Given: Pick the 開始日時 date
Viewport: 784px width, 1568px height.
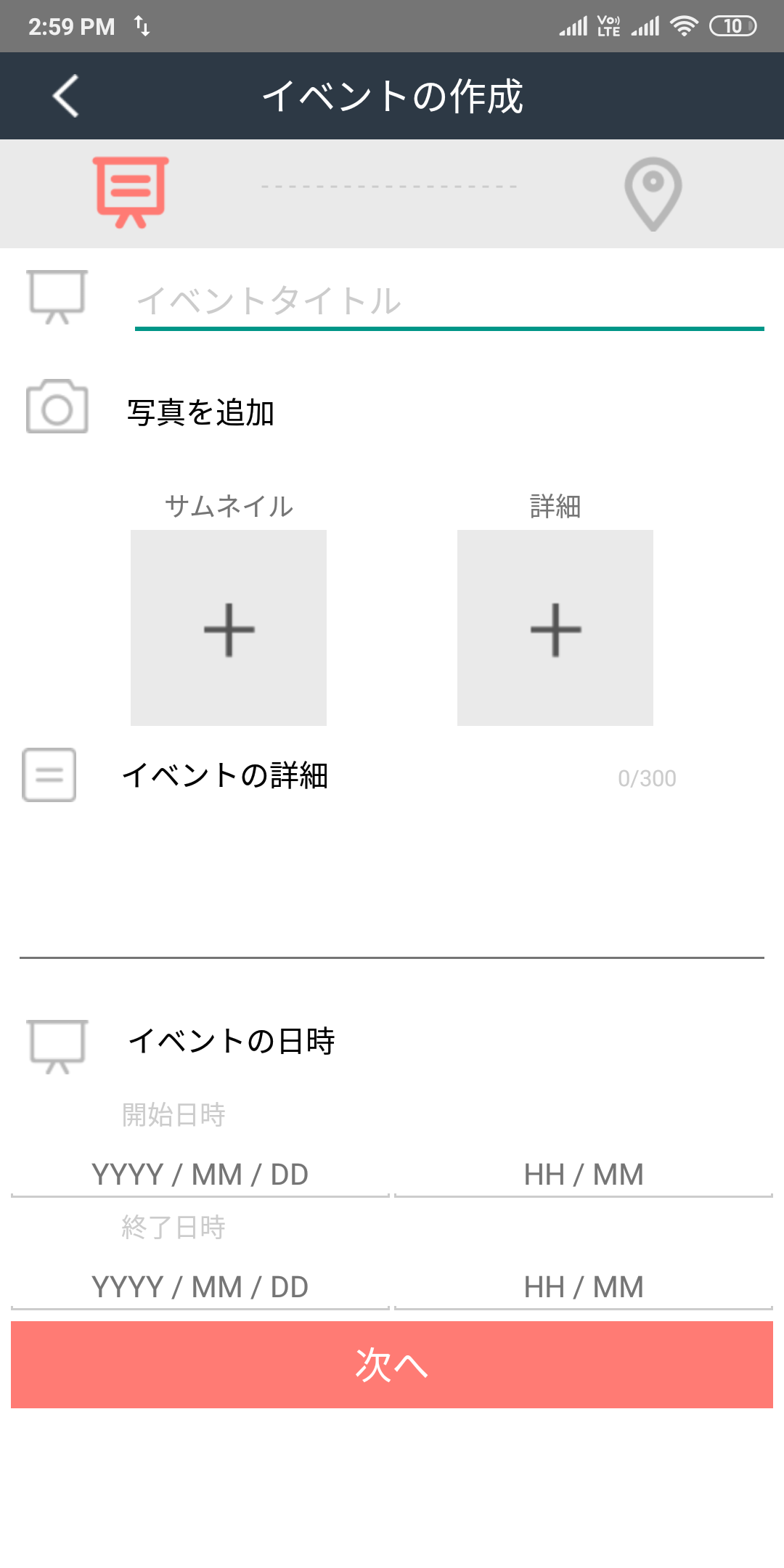Looking at the screenshot, I should (x=200, y=1175).
